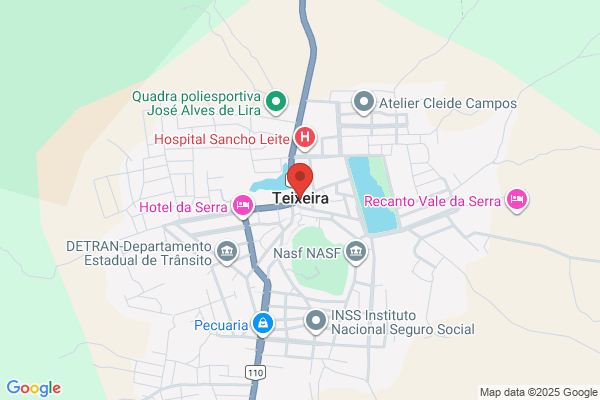Open the DETRAN-Departamento Estadual de Trânsito marker
This screenshot has width=600, height=400.
click(x=227, y=252)
